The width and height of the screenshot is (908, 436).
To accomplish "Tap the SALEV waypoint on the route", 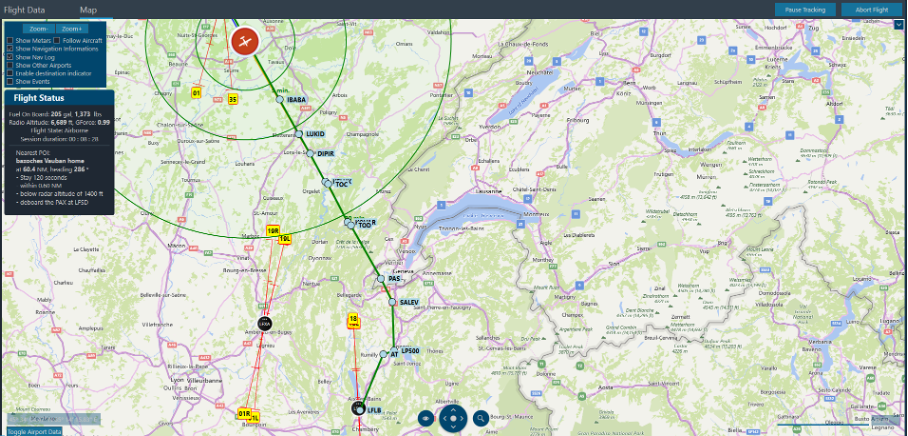I will point(393,301).
